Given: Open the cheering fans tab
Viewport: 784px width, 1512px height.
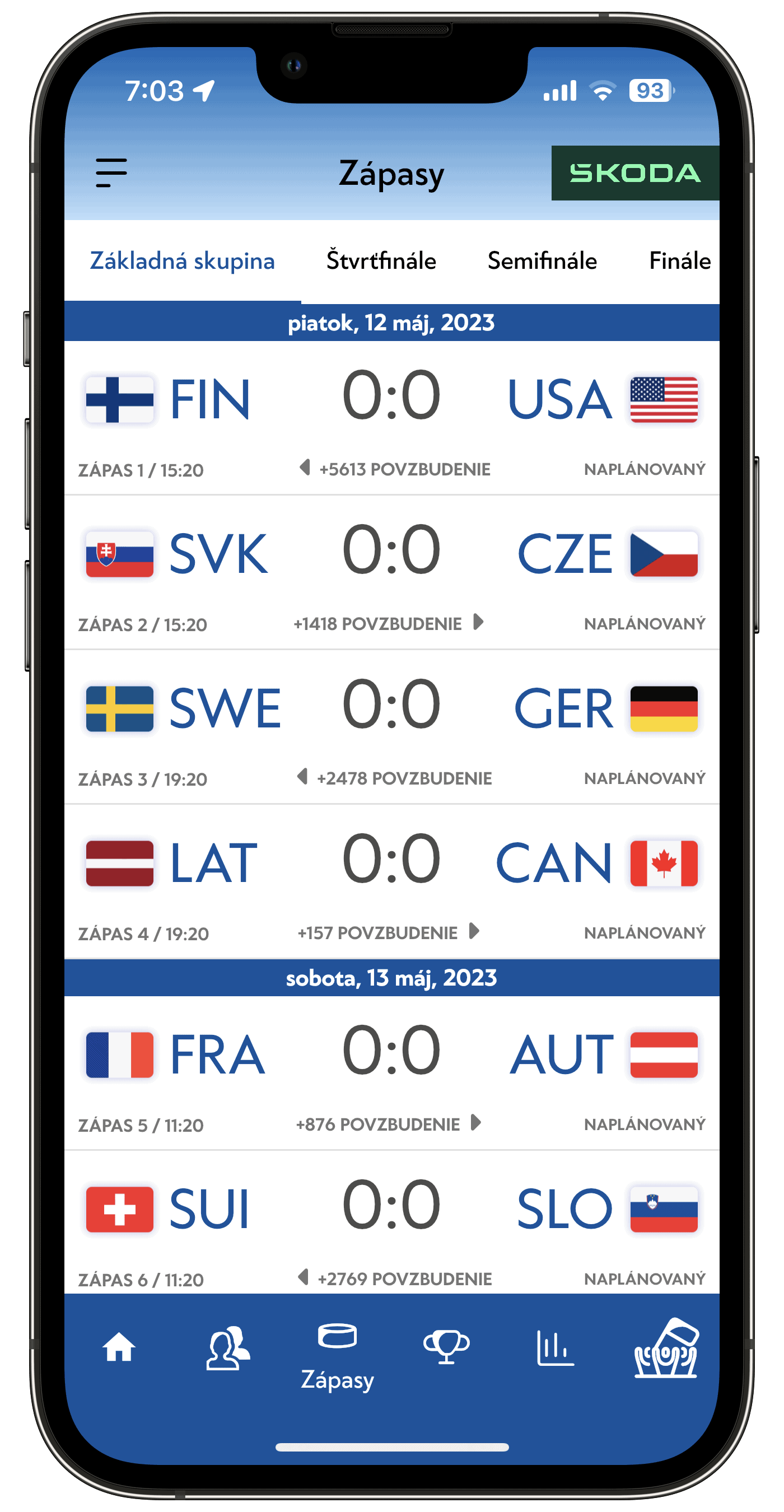Looking at the screenshot, I should point(666,1348).
